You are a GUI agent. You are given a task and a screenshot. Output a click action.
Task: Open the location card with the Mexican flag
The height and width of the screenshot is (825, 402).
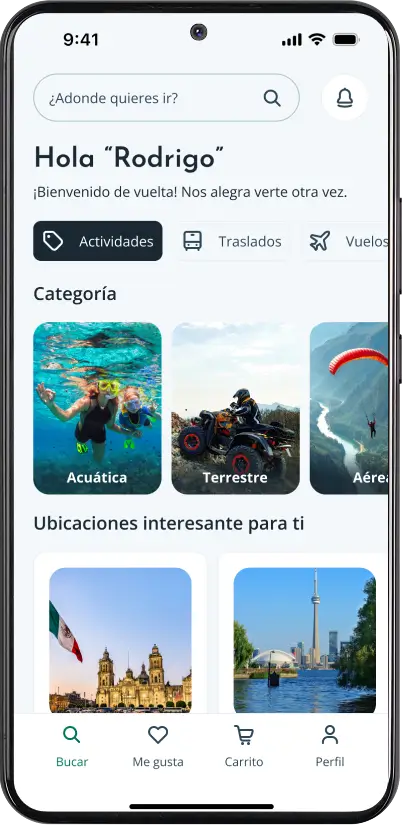[x=120, y=633]
